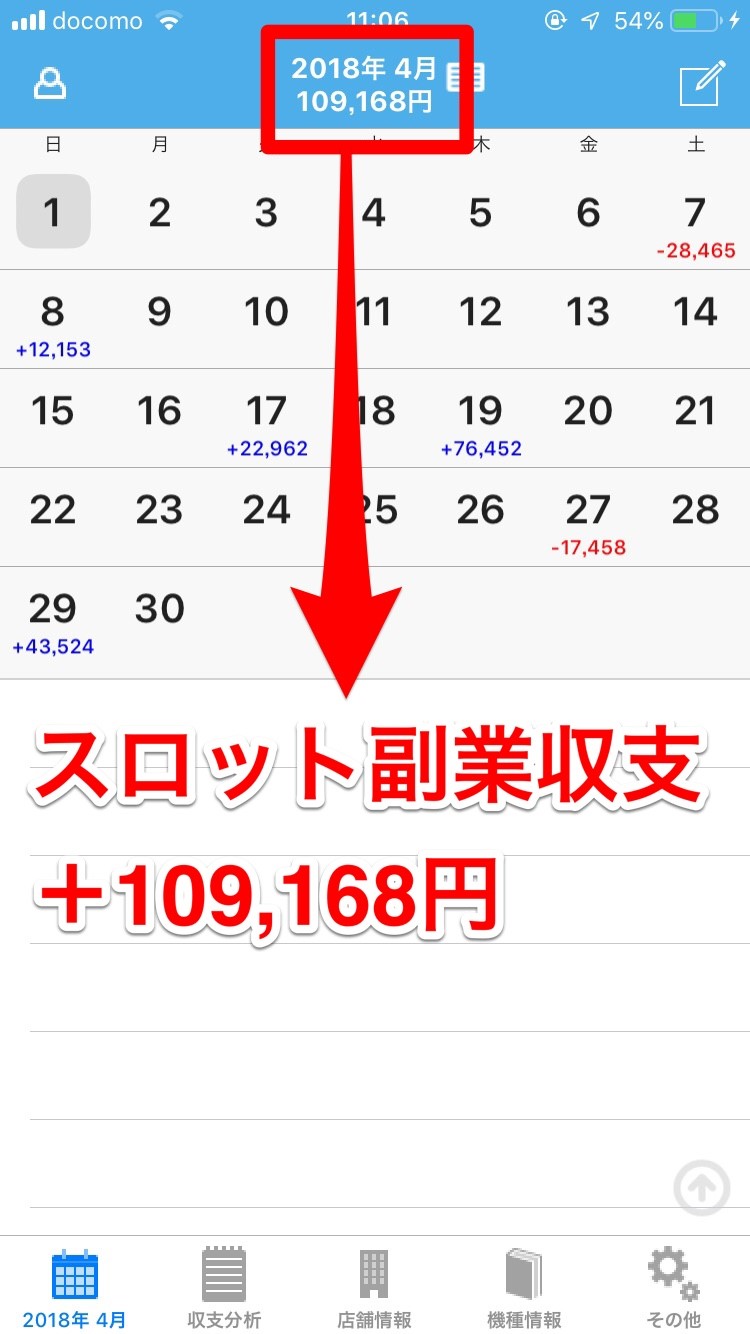
Task: Open April 17 showing +22,962
Action: pos(267,419)
